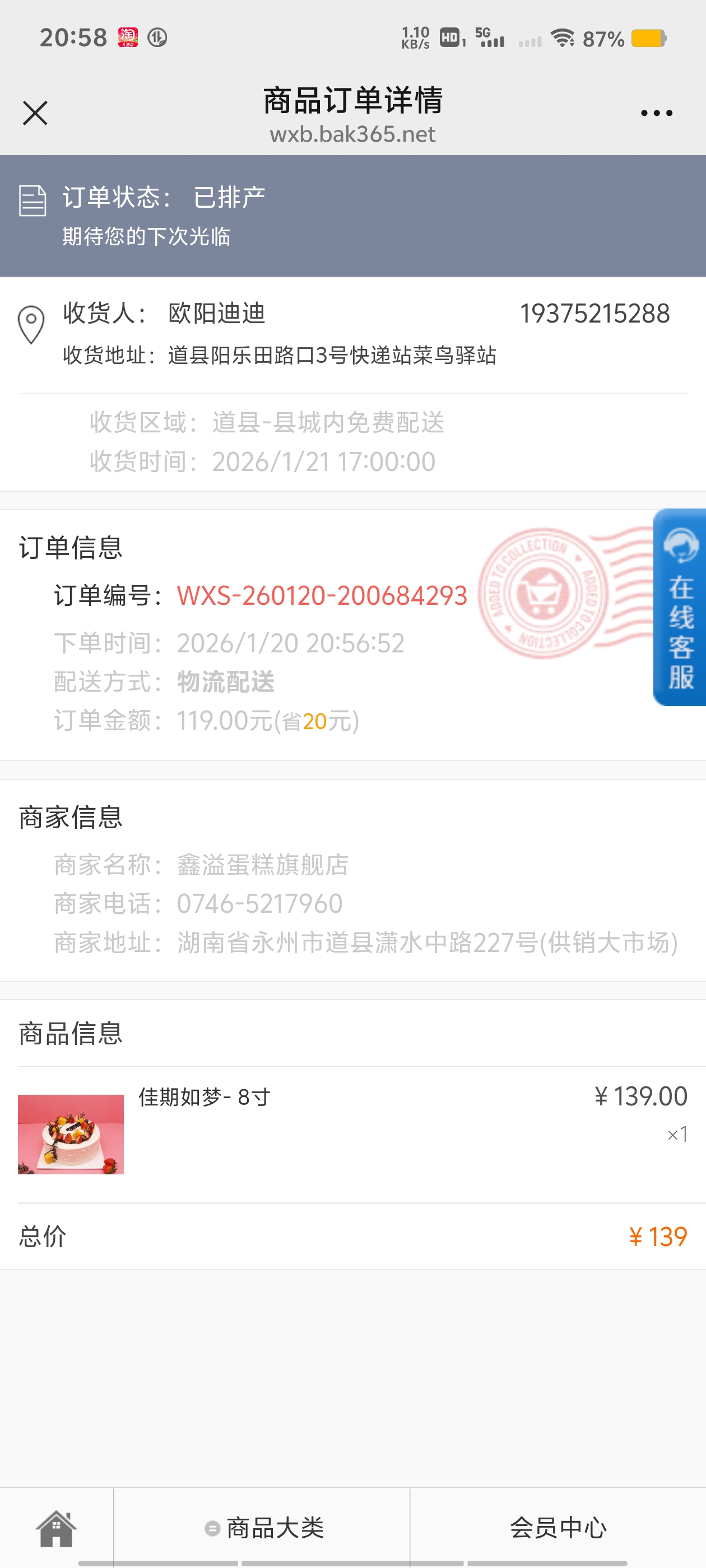Switch to 会员中心 member center
706x1568 pixels.
point(558,1527)
